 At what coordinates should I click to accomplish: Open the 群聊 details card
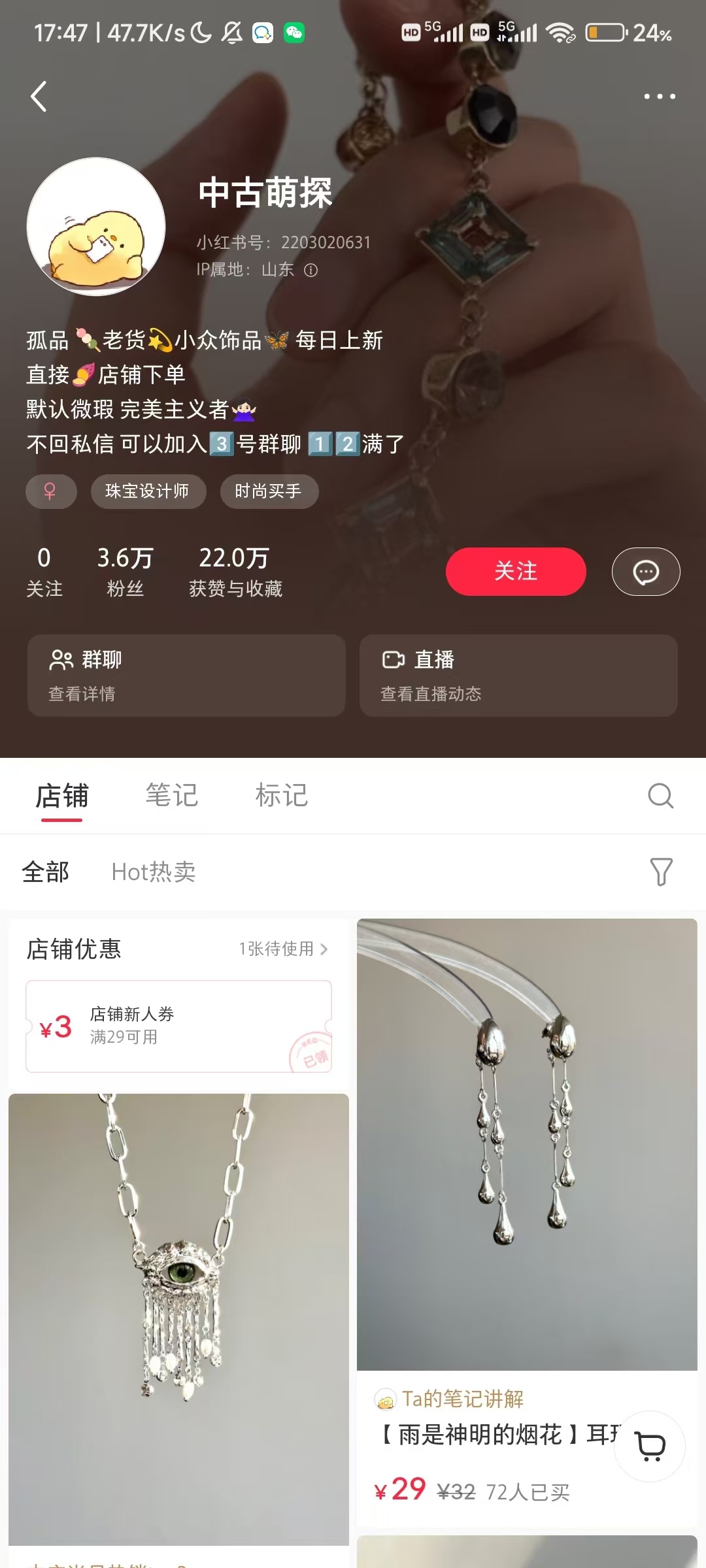(x=186, y=676)
